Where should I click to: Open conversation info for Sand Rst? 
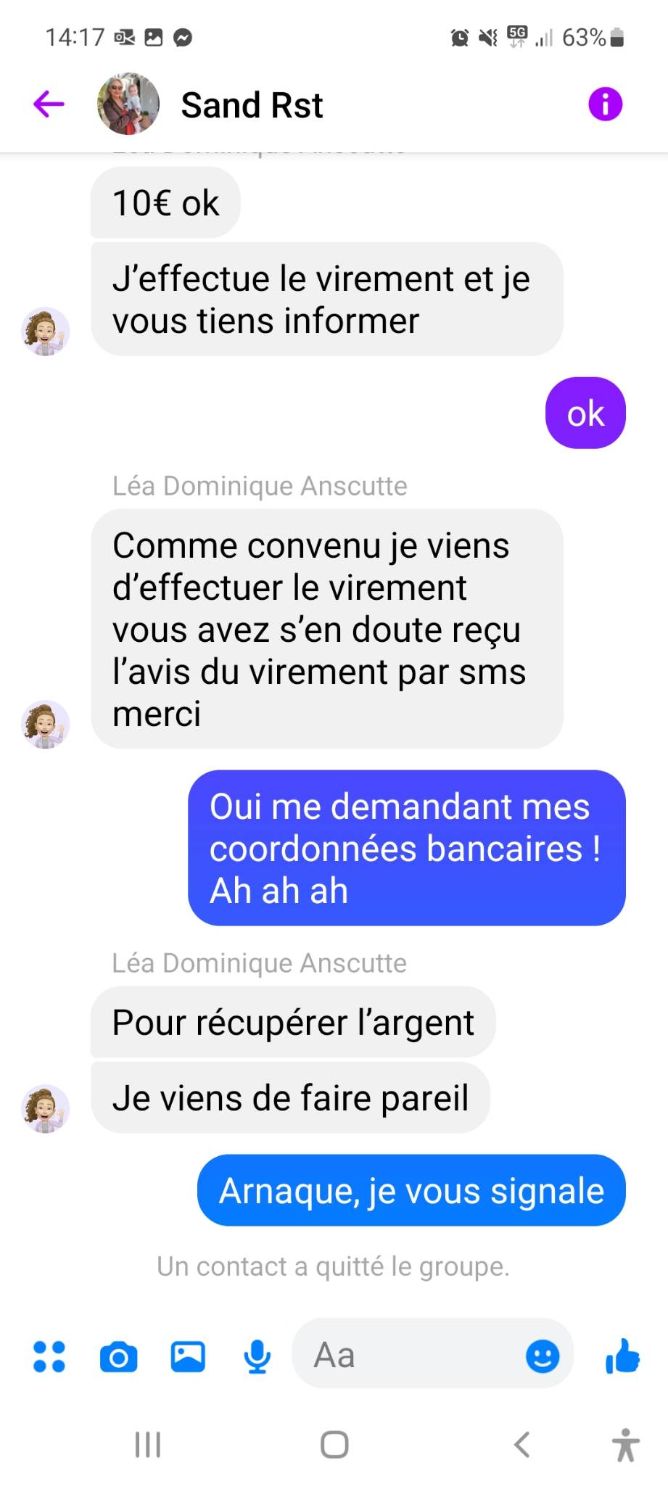[605, 104]
